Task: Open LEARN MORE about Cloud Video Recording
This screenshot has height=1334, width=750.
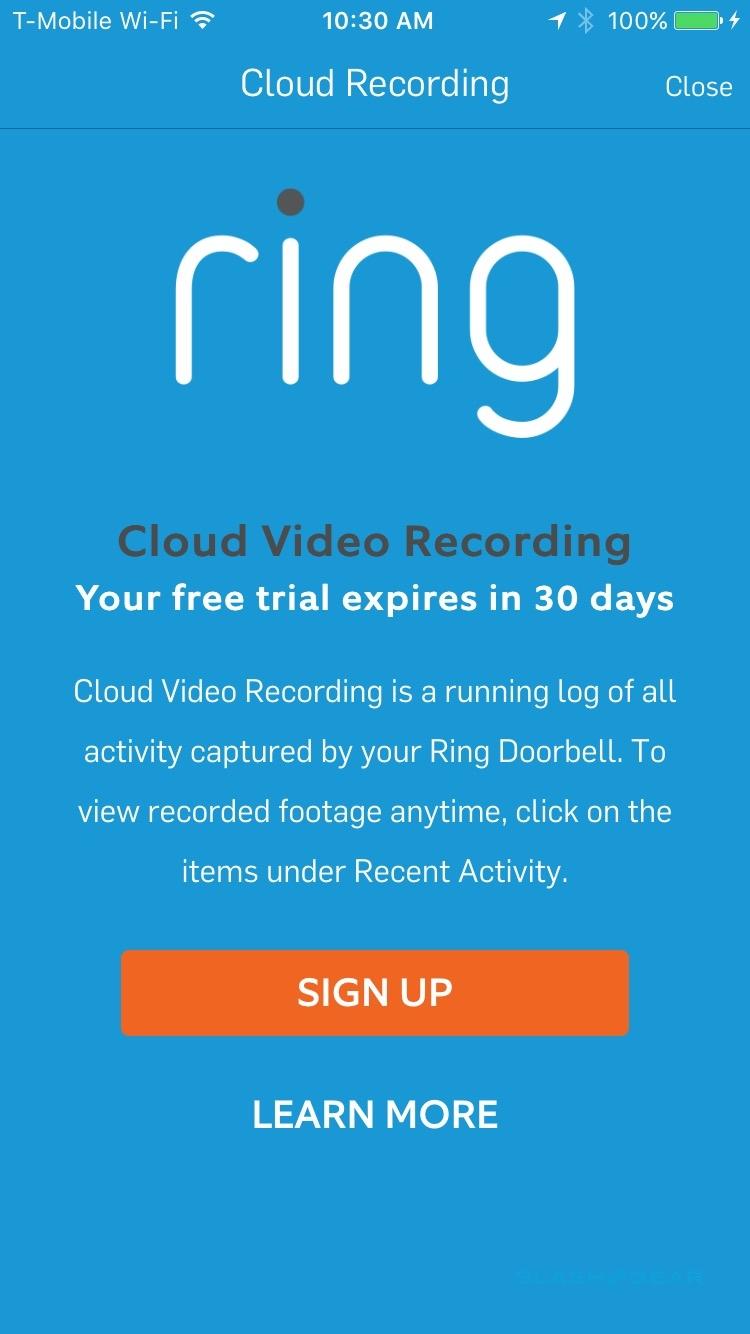Action: coord(375,1115)
